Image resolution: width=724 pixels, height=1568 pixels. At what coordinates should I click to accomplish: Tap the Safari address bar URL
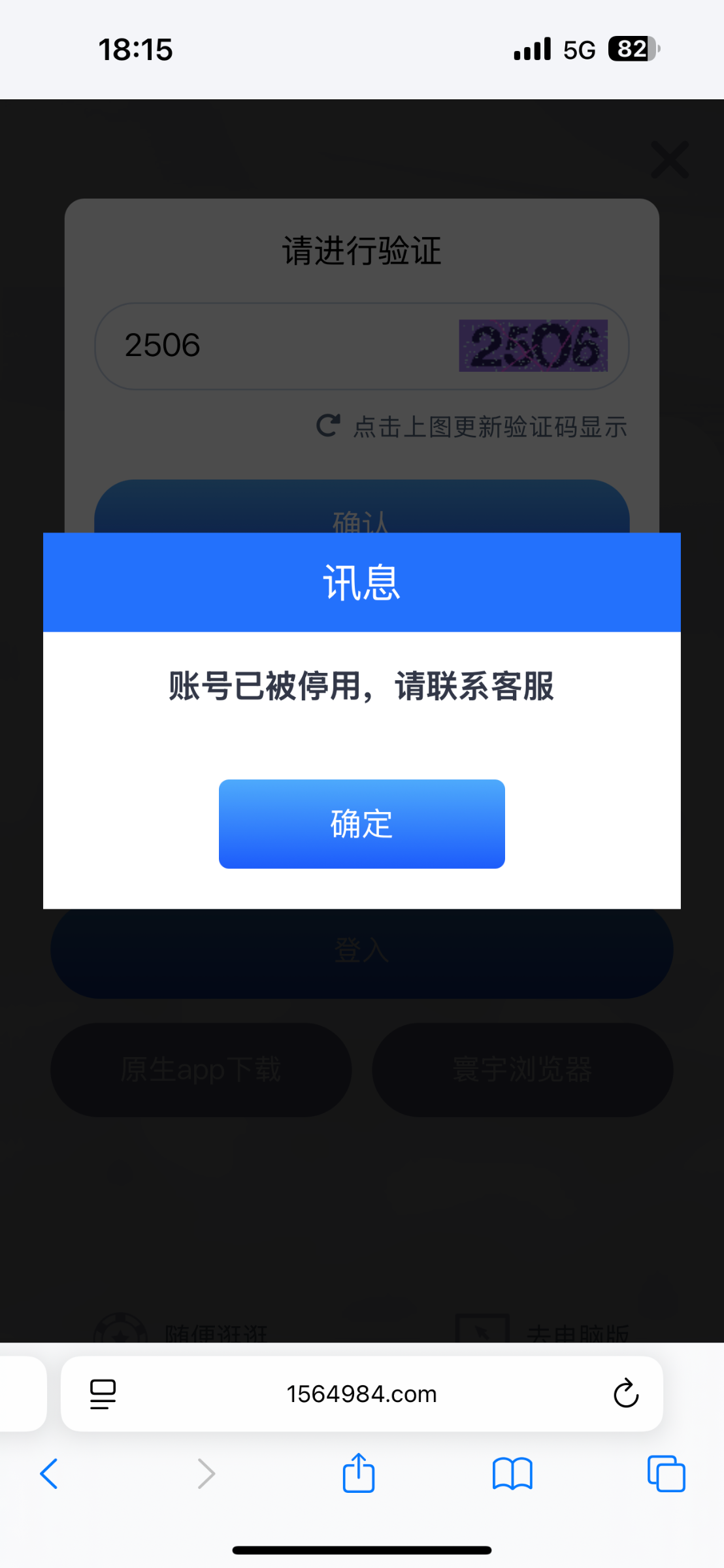coord(361,1394)
